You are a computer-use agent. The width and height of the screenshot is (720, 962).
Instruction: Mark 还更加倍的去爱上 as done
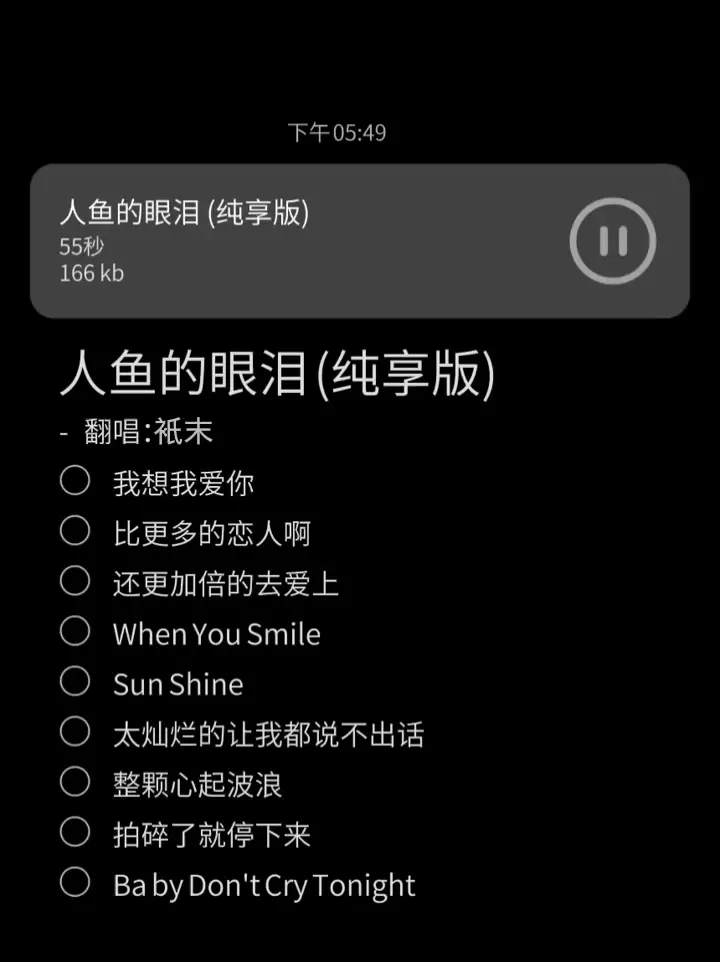(x=75, y=581)
